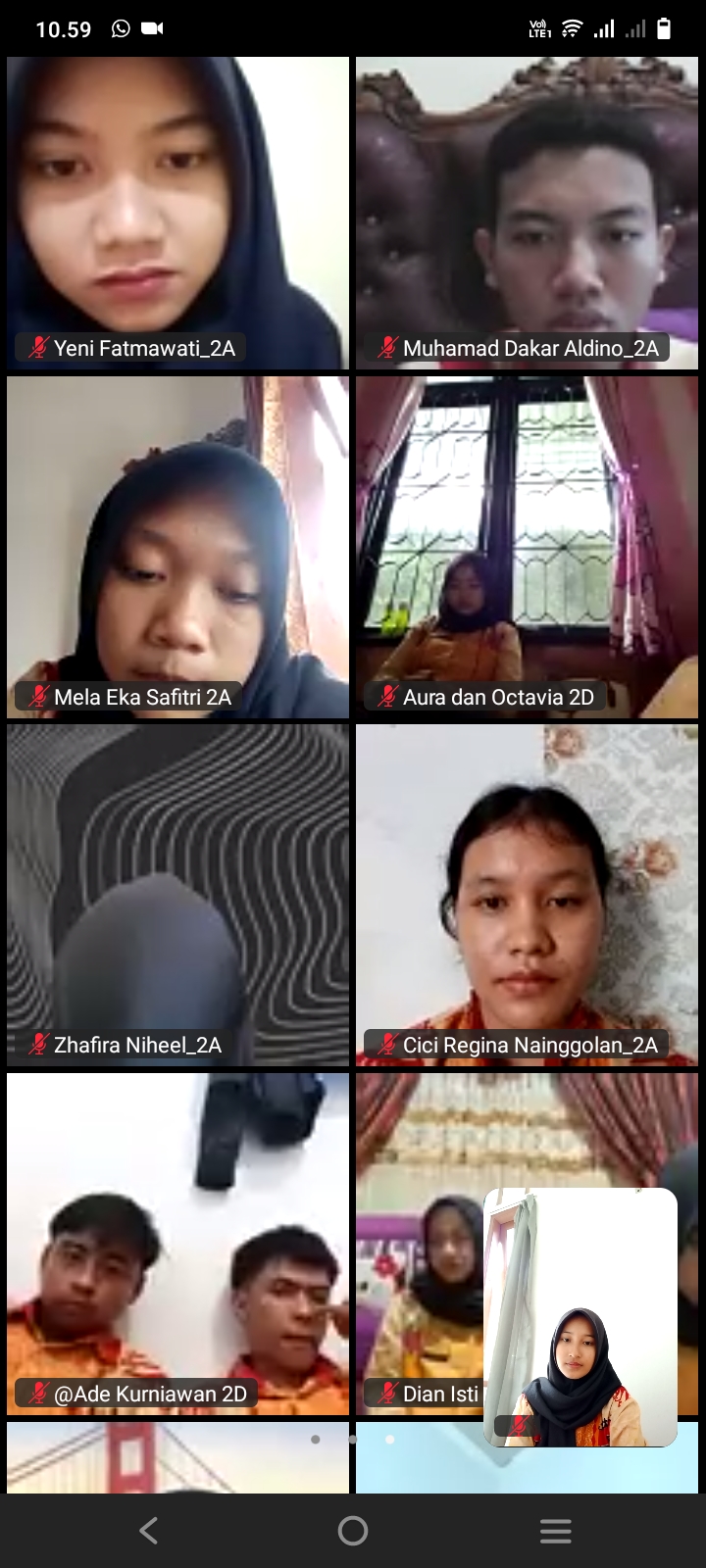Open Mela Eka Safitri 2A's video tile

click(177, 547)
